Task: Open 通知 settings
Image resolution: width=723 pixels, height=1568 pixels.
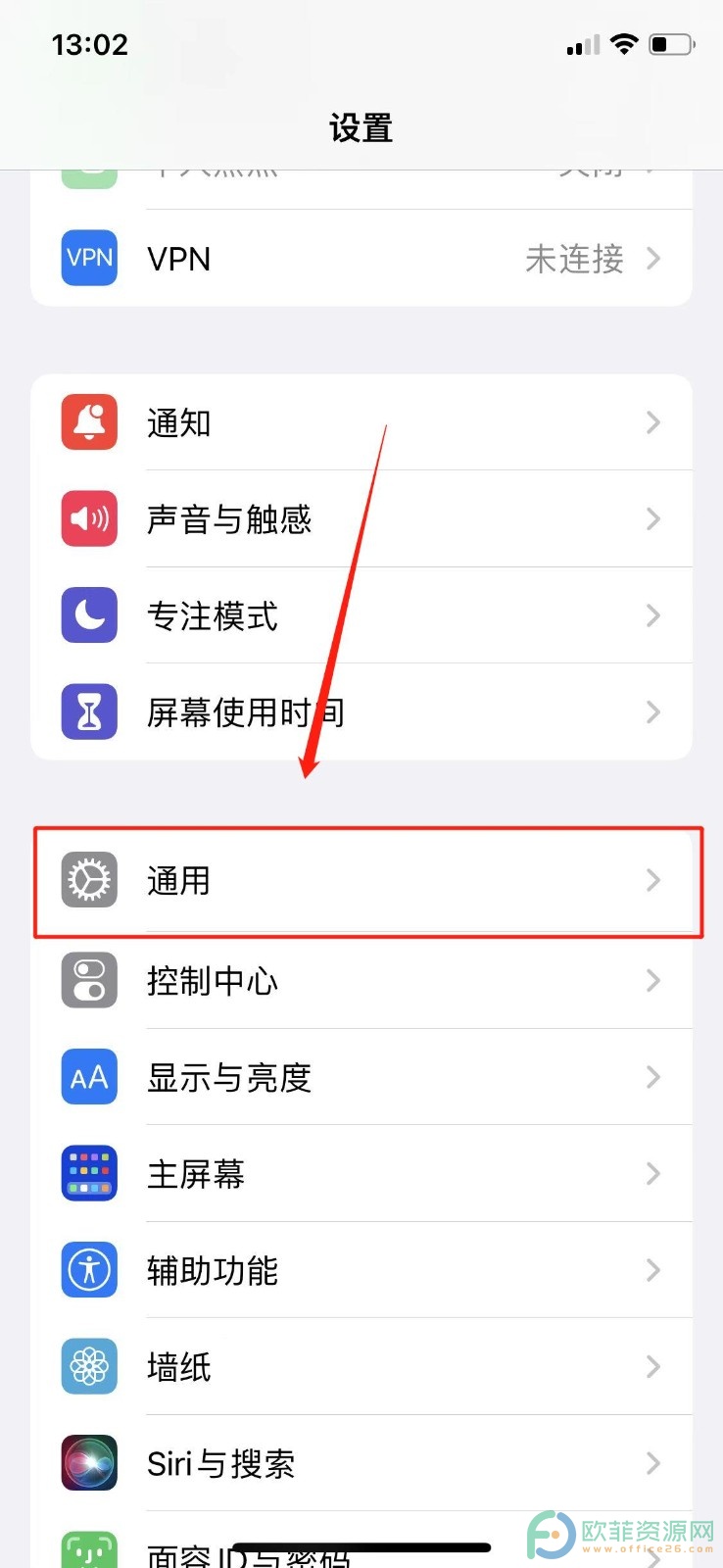Action: click(x=361, y=422)
